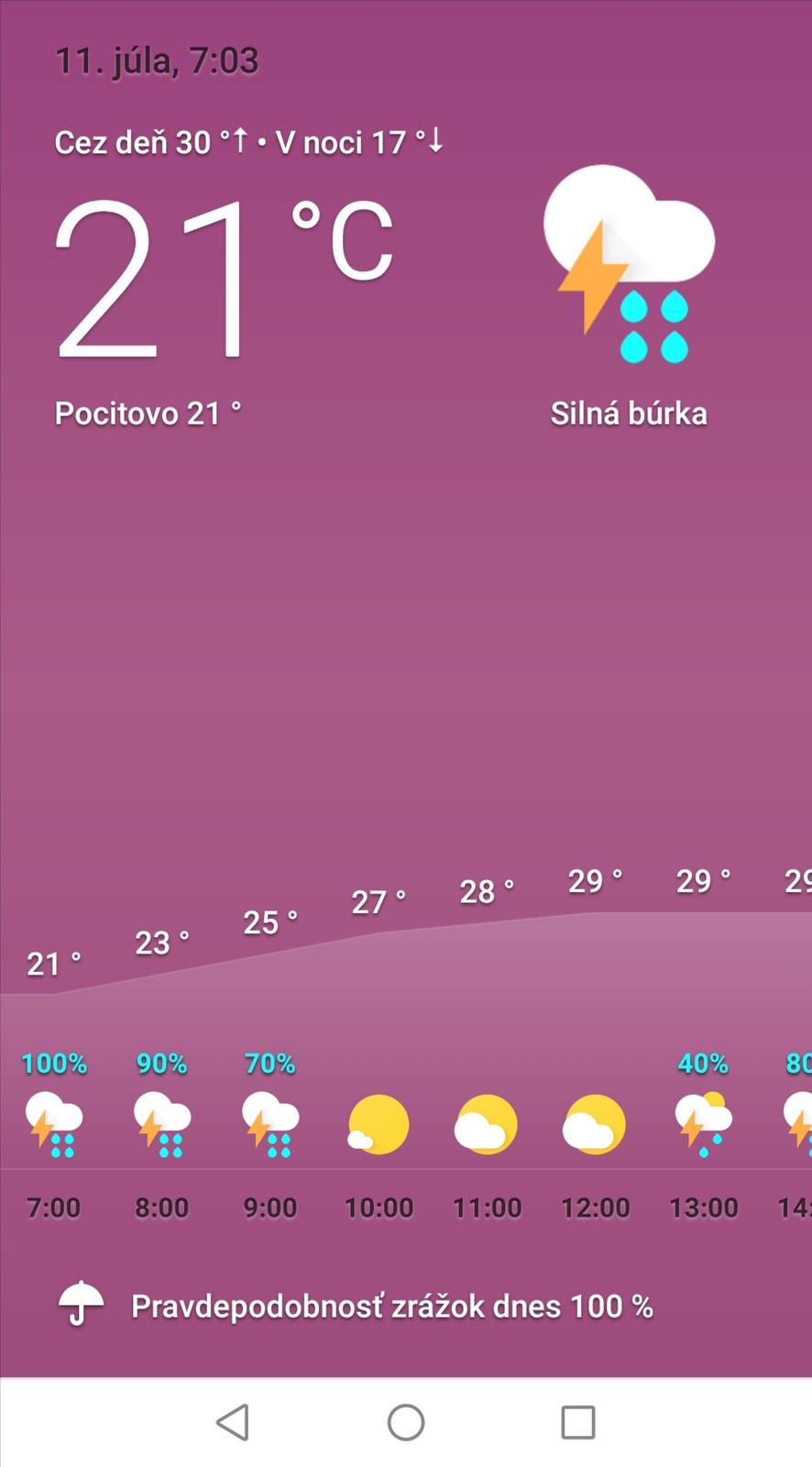The width and height of the screenshot is (812, 1467).
Task: Go back using the navigation bar
Action: click(233, 1422)
